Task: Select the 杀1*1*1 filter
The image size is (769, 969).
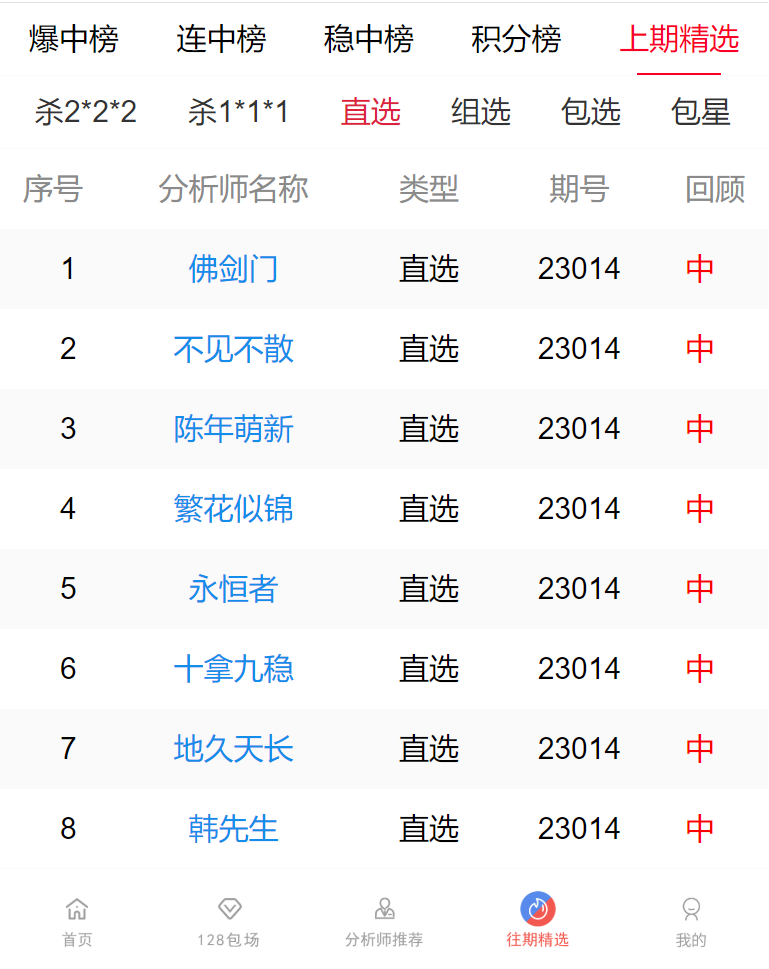Action: (238, 112)
